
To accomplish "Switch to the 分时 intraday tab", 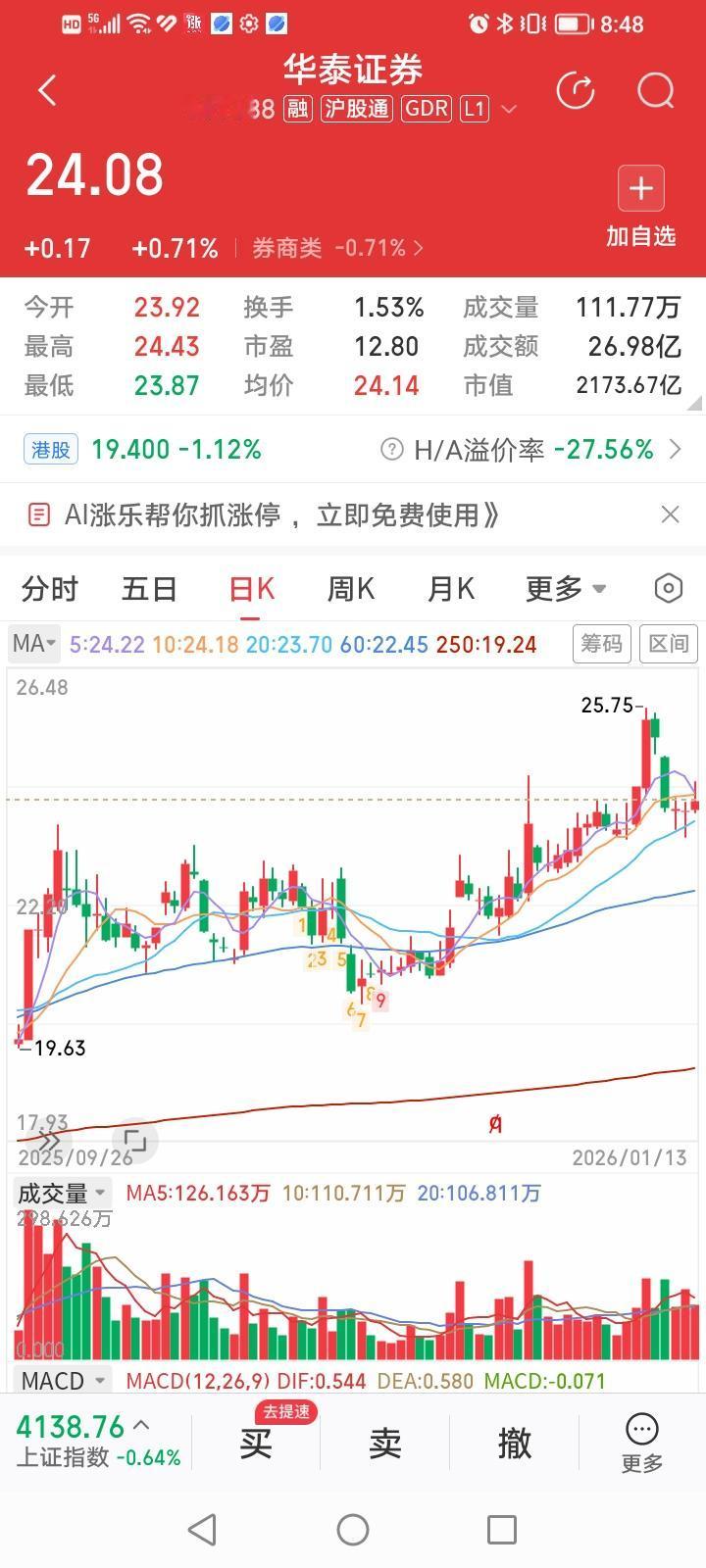I will point(49,588).
